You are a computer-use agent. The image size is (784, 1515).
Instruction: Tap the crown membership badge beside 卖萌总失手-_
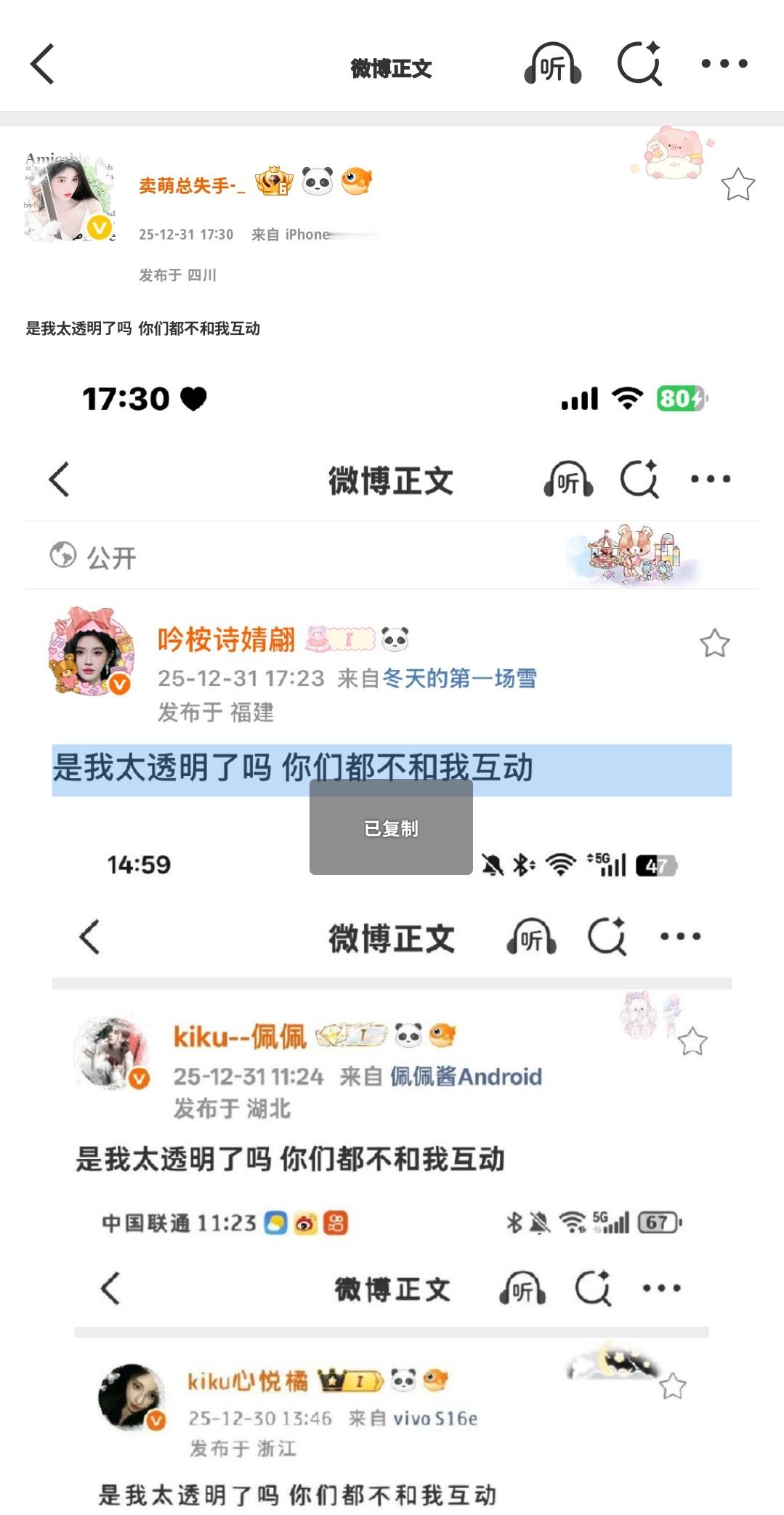point(272,182)
